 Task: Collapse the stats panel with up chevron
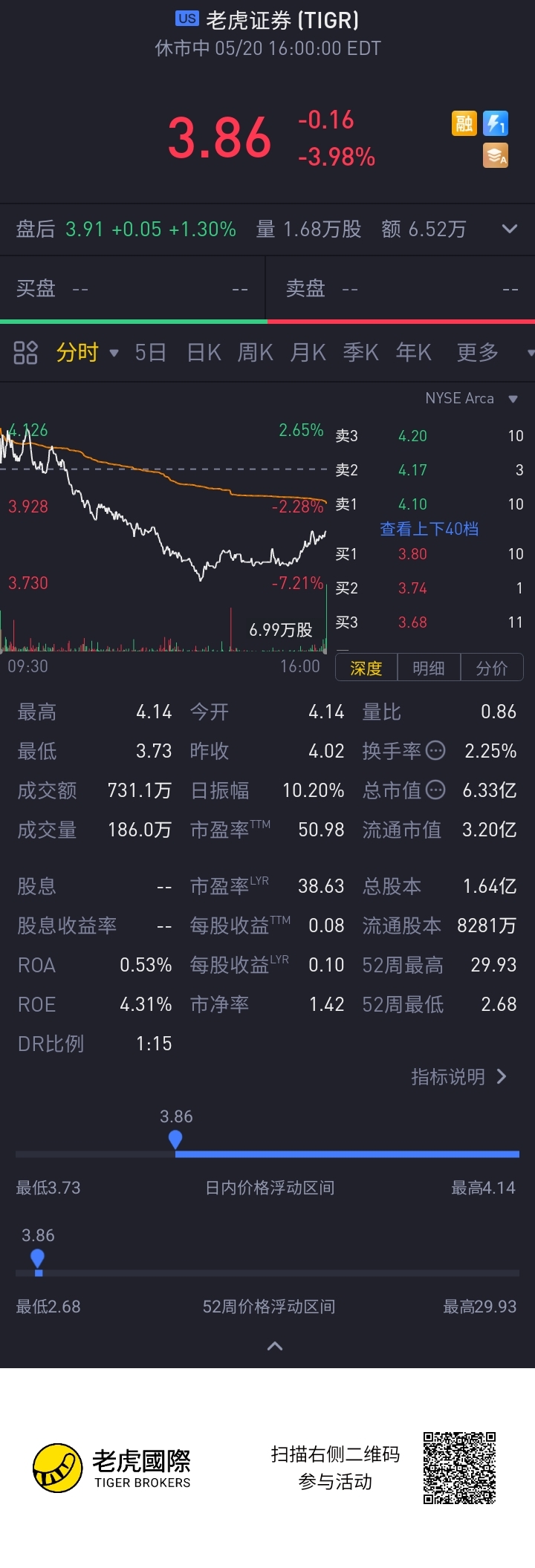tap(275, 1346)
